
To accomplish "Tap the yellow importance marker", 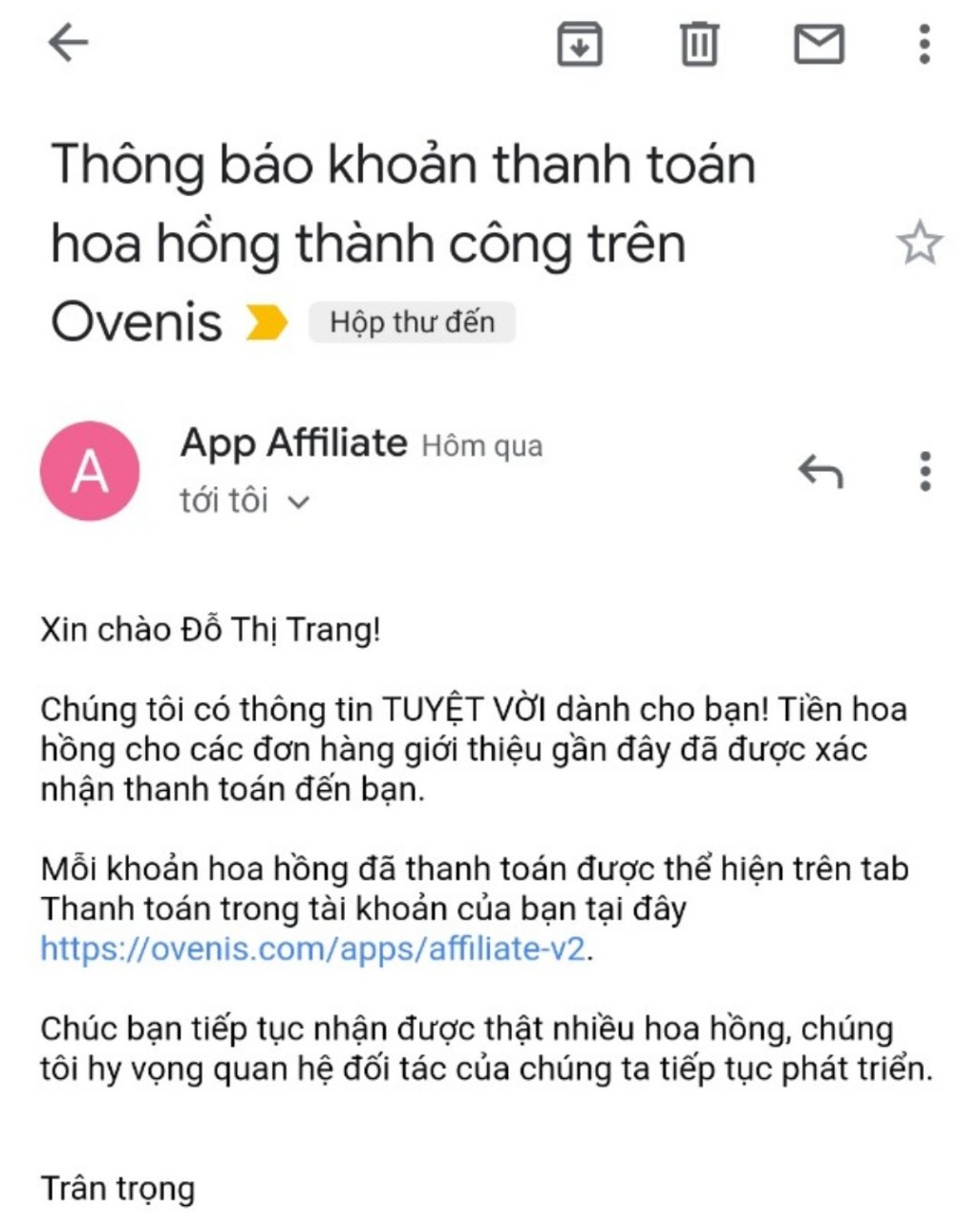I will [x=266, y=322].
